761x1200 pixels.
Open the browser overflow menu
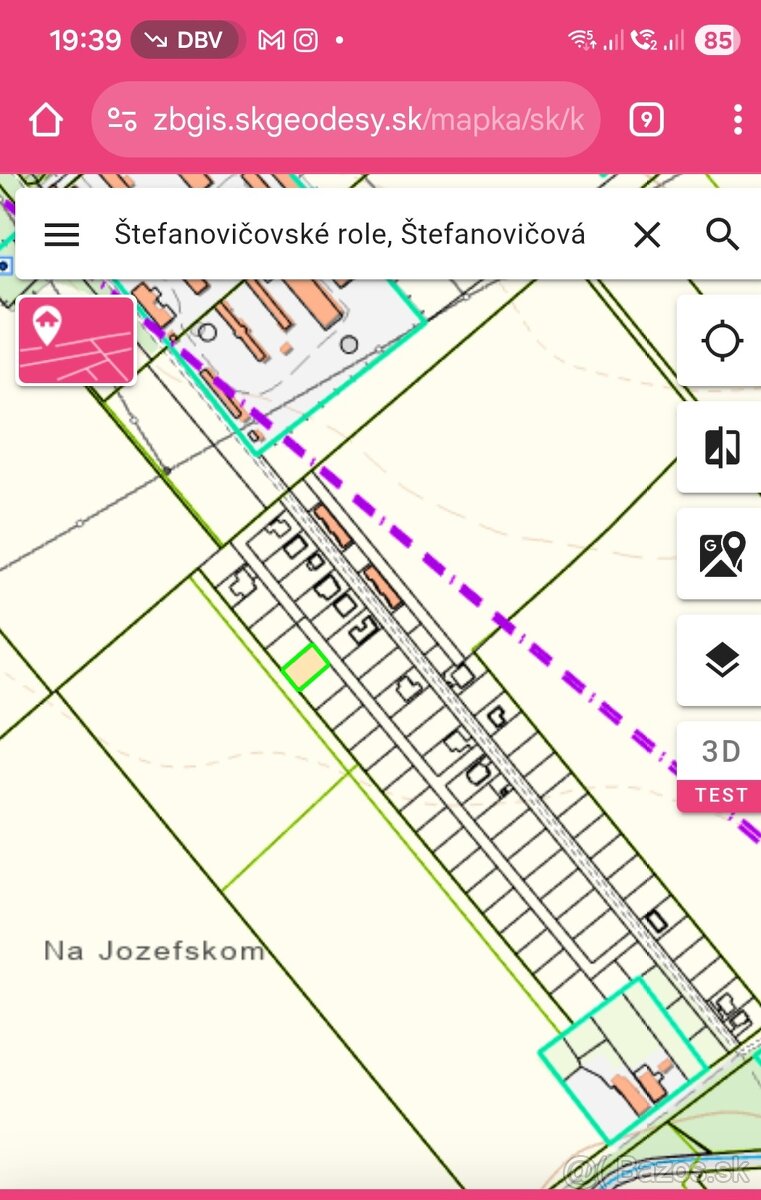738,121
